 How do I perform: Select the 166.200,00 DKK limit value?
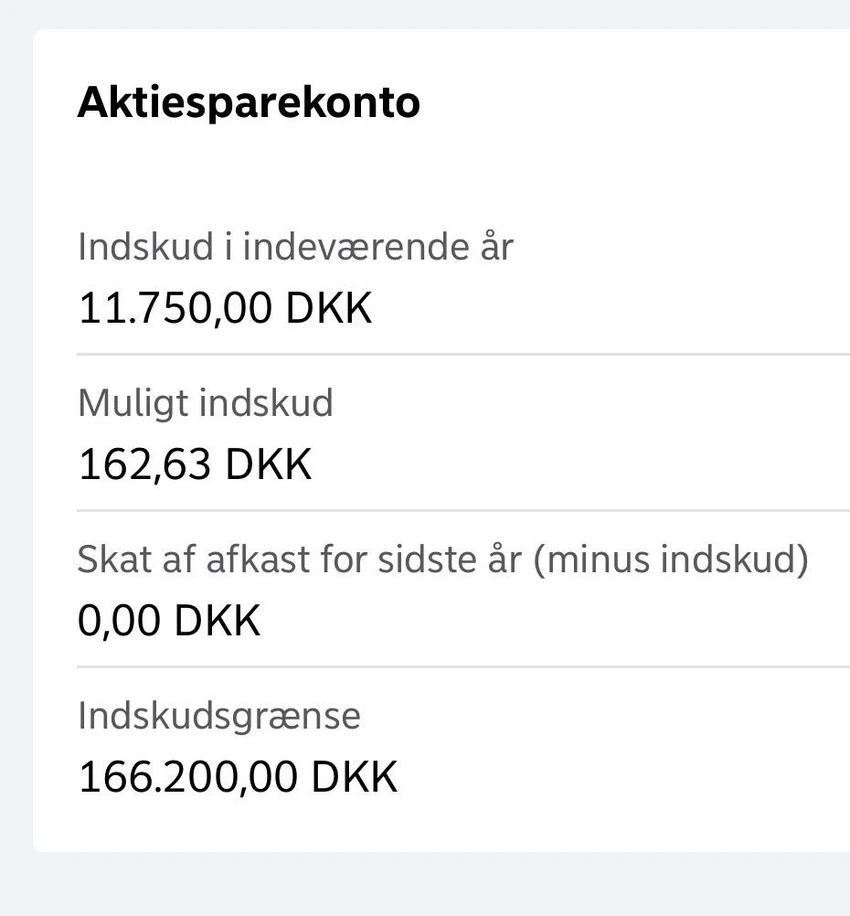[238, 774]
